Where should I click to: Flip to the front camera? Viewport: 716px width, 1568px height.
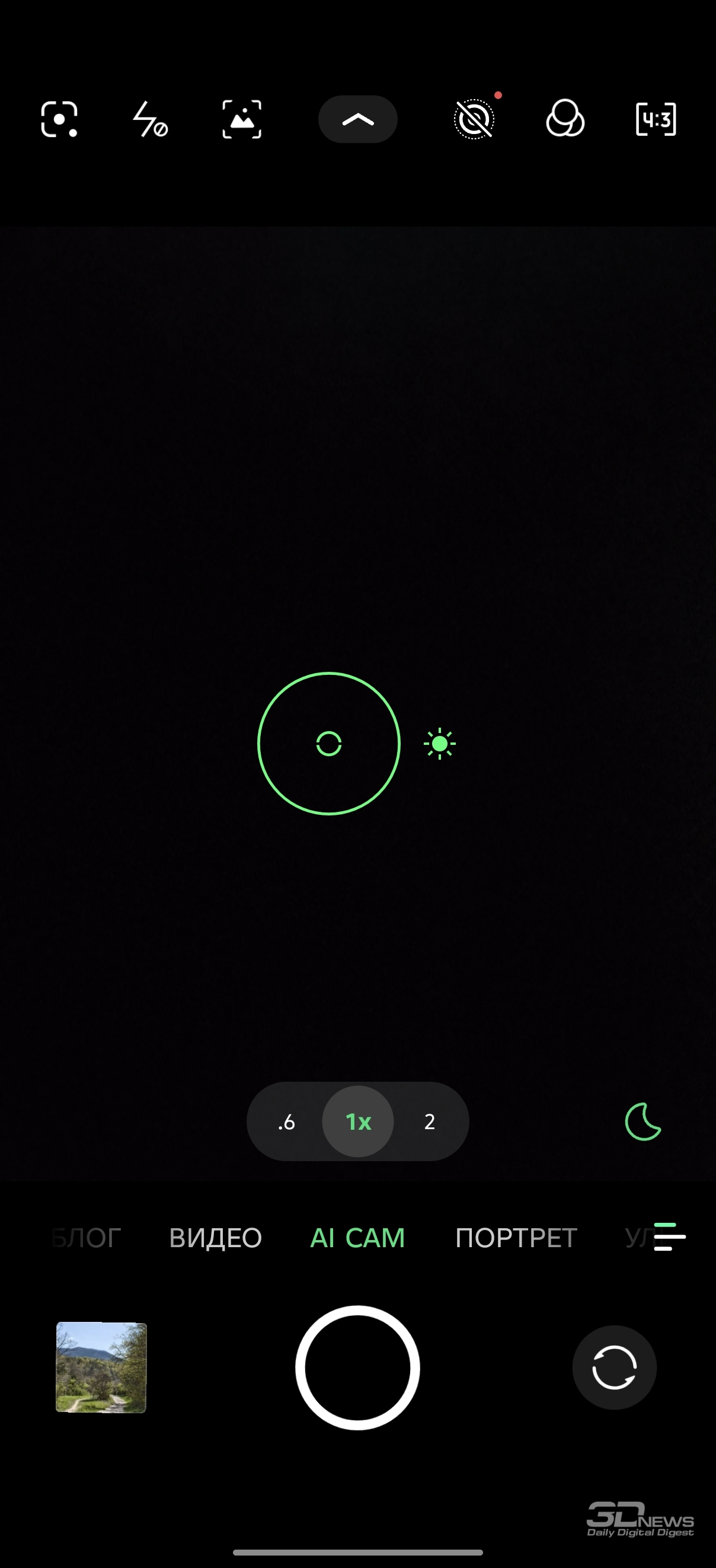pyautogui.click(x=615, y=1367)
